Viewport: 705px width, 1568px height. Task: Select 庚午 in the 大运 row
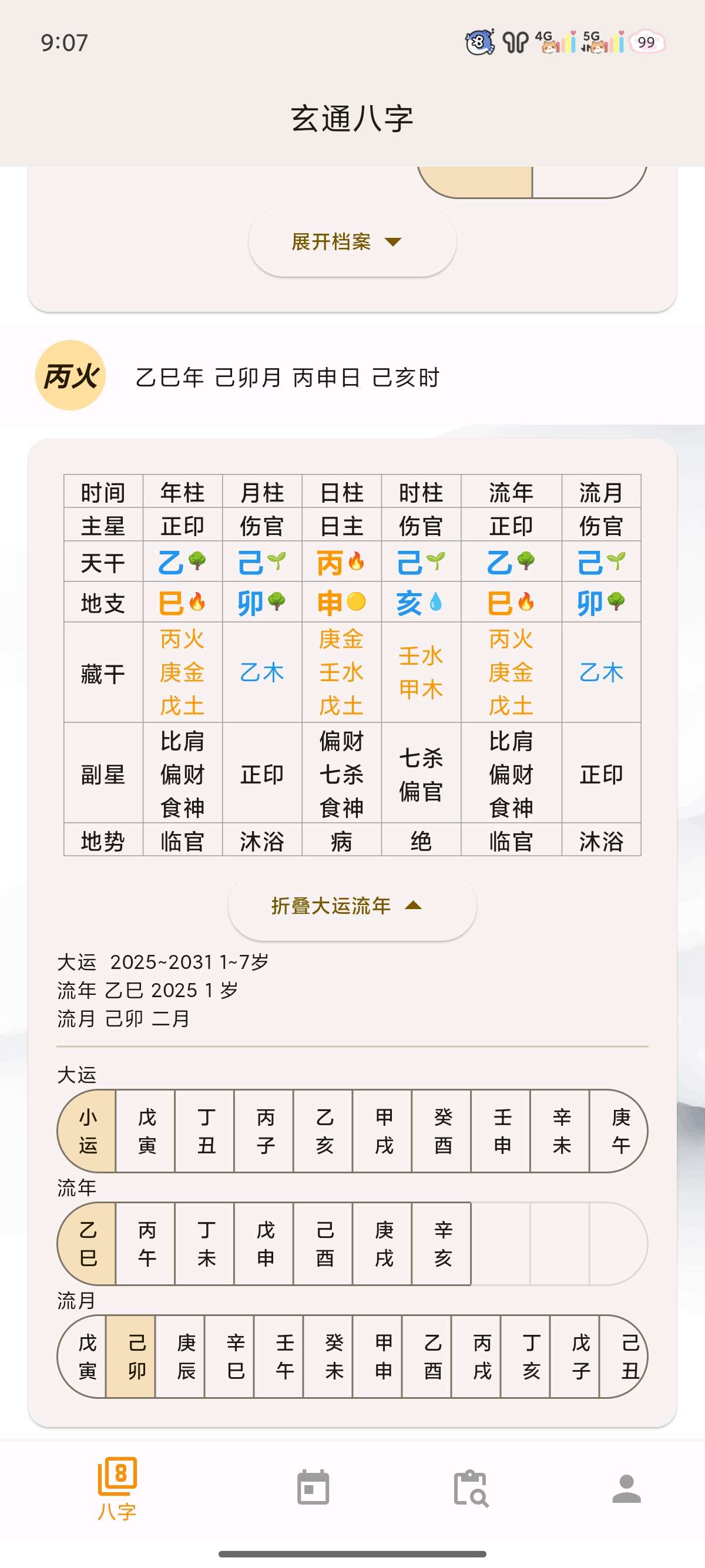click(x=619, y=1131)
